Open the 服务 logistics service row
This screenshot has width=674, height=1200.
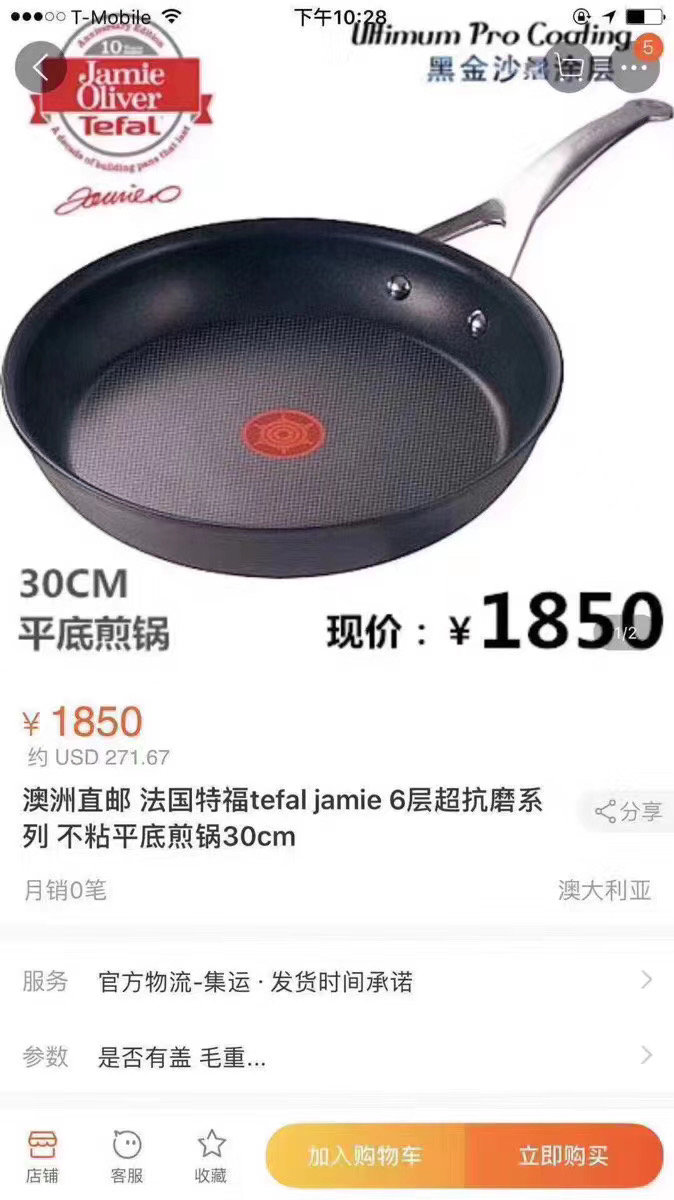[337, 981]
